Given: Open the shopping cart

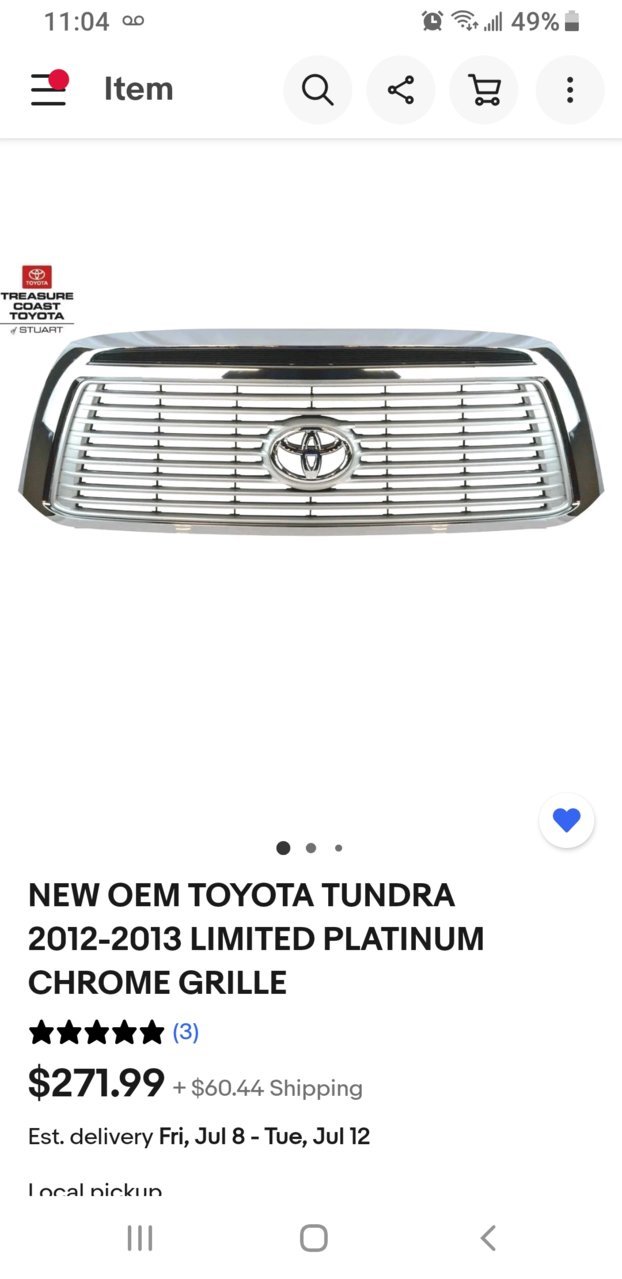Looking at the screenshot, I should (x=485, y=90).
